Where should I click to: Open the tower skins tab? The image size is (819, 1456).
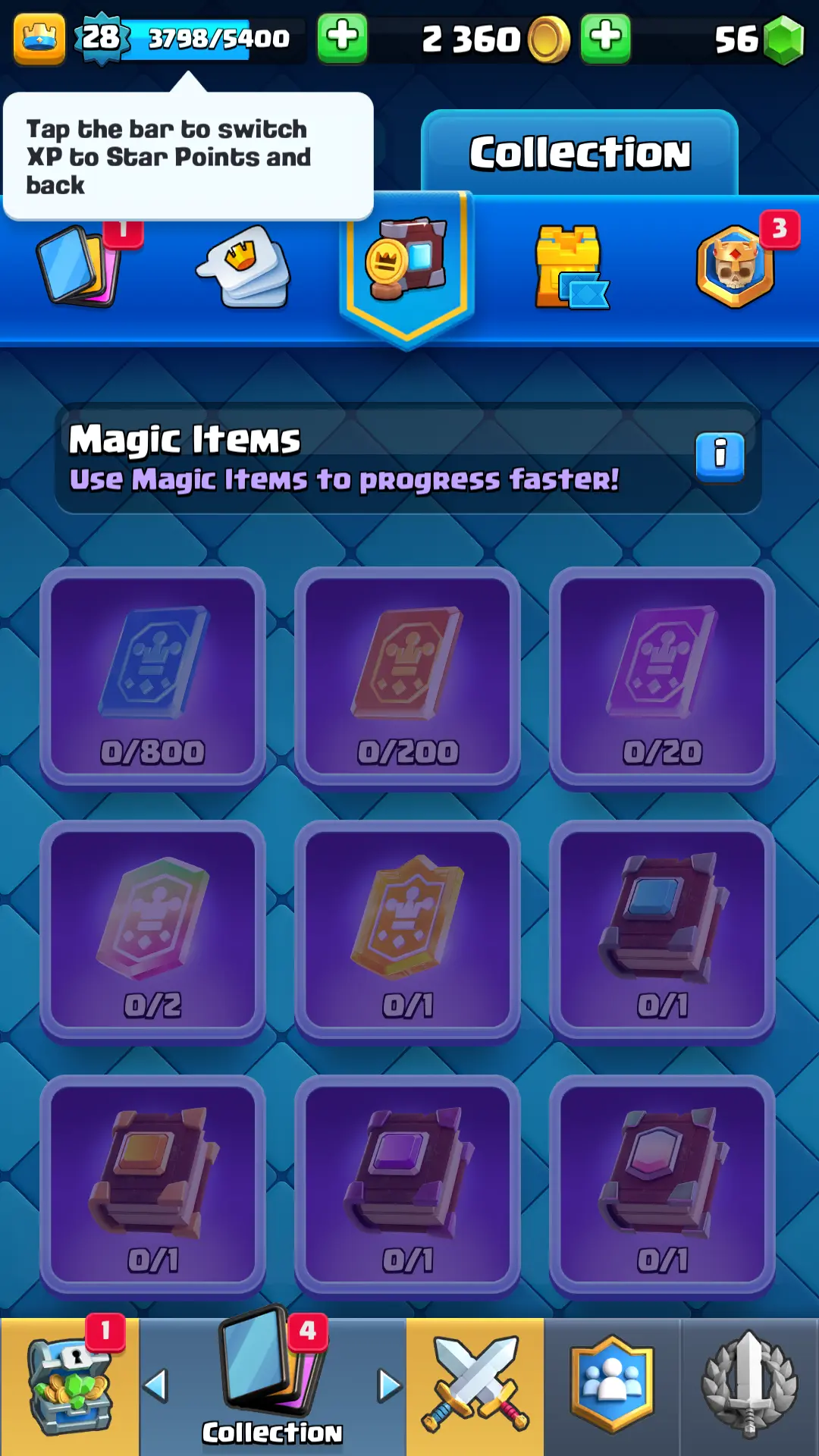click(570, 267)
